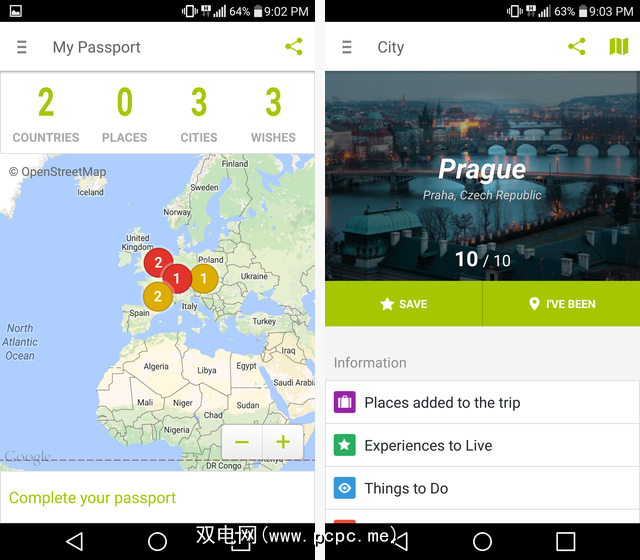The height and width of the screenshot is (560, 640).
Task: Save Prague with the SAVE button
Action: (x=403, y=304)
